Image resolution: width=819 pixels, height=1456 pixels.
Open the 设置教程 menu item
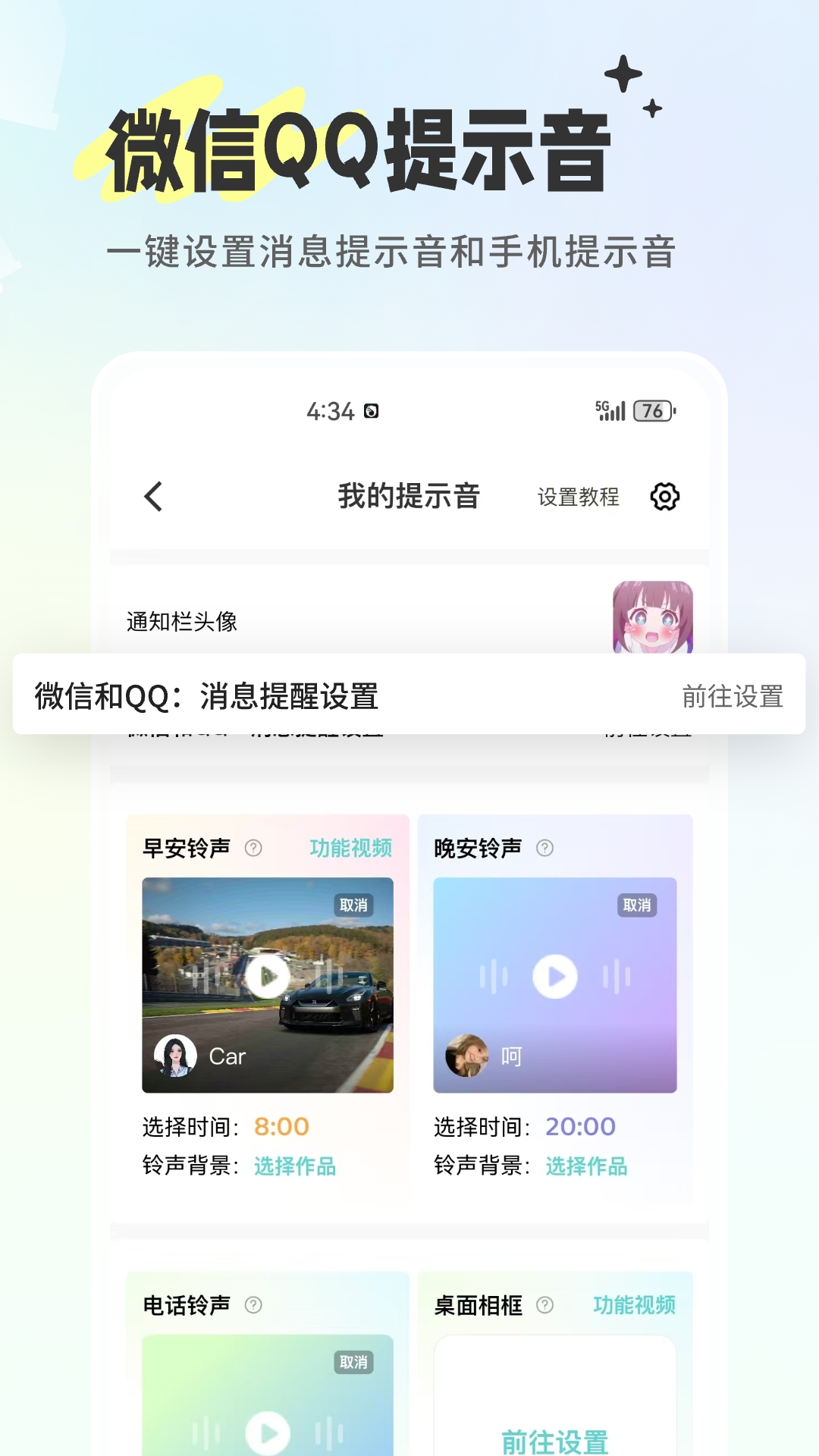577,497
